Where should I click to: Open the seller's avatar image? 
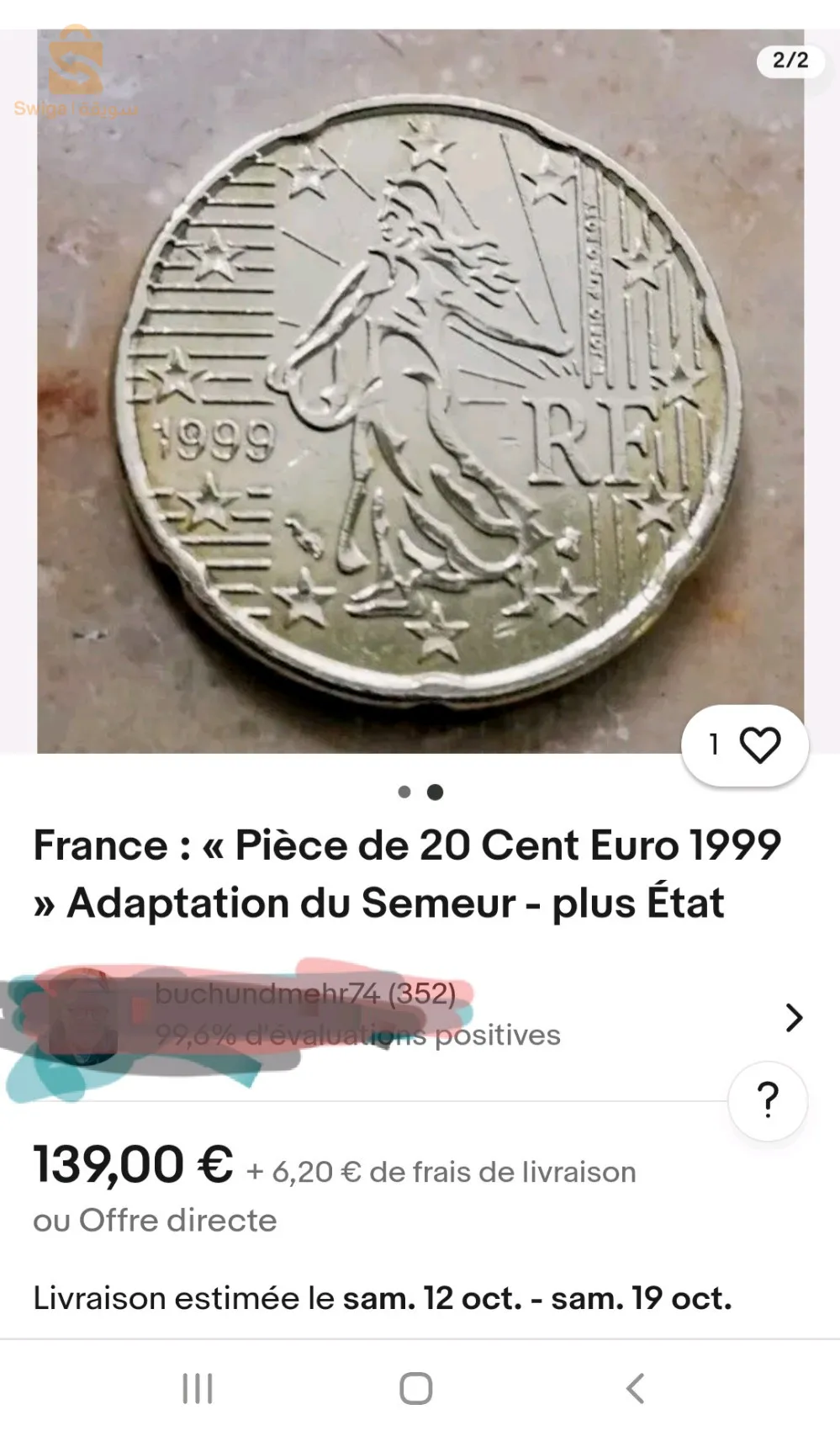(84, 1018)
